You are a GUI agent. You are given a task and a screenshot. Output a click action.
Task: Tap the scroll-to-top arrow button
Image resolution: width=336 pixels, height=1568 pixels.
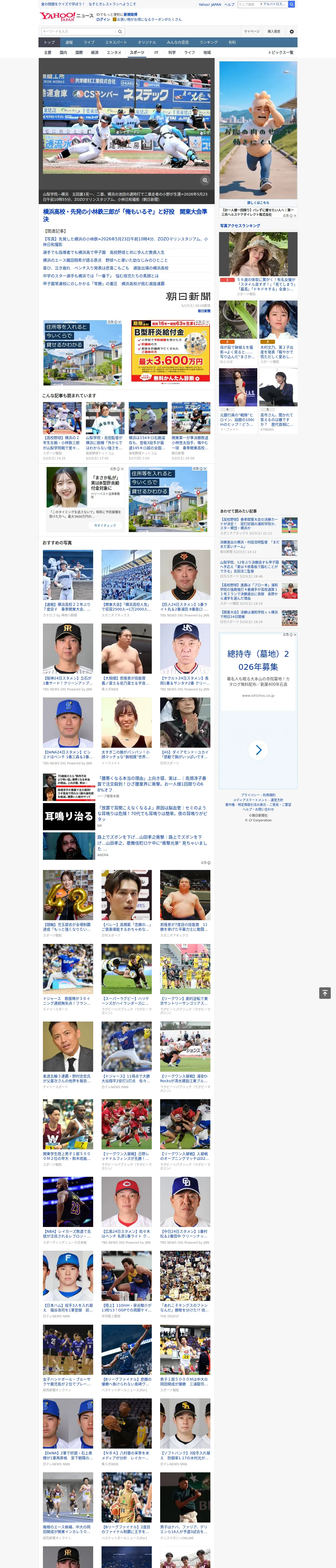coord(325,993)
